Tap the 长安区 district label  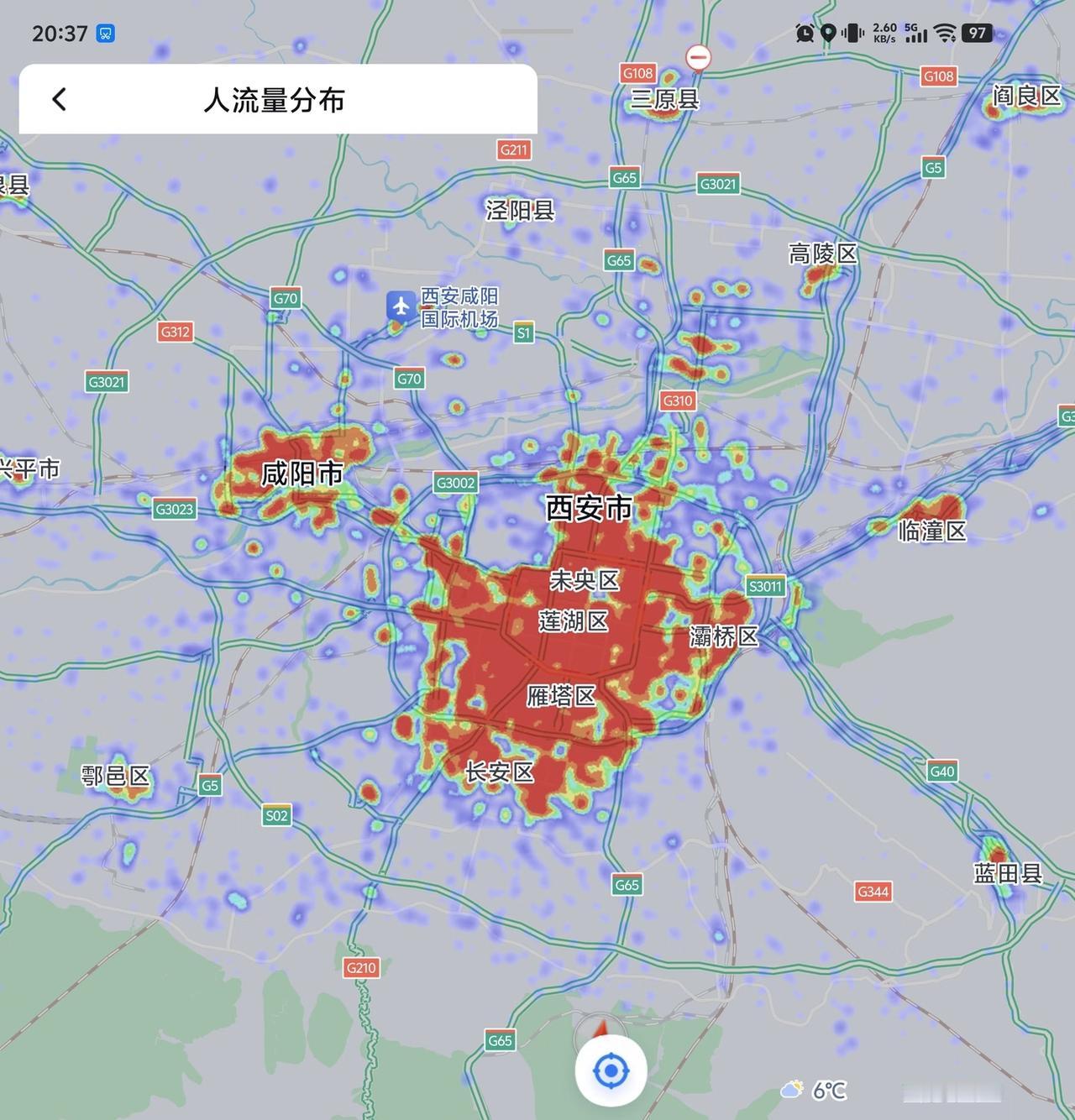pyautogui.click(x=501, y=772)
